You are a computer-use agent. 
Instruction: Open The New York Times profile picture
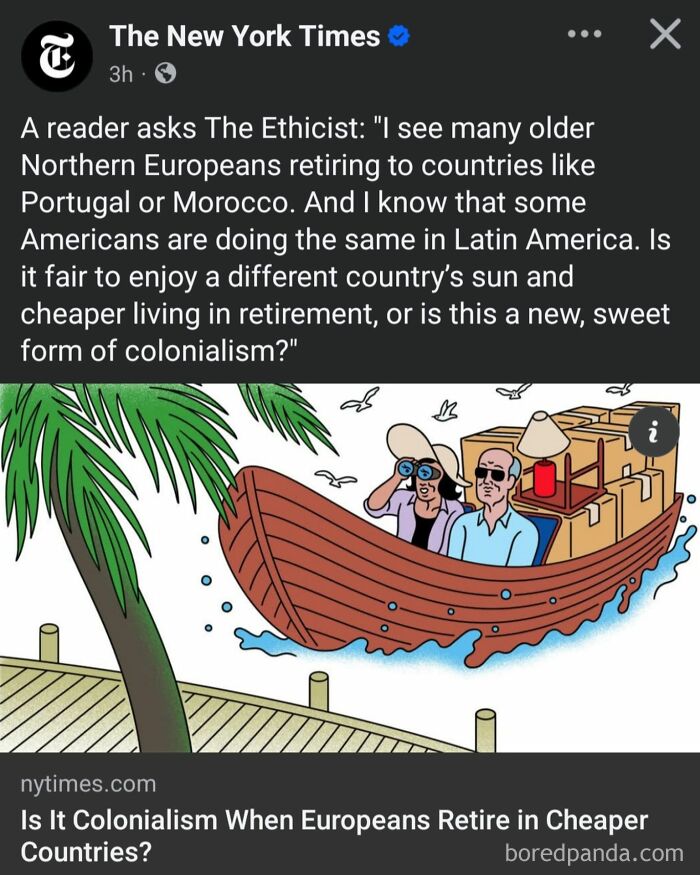point(57,56)
